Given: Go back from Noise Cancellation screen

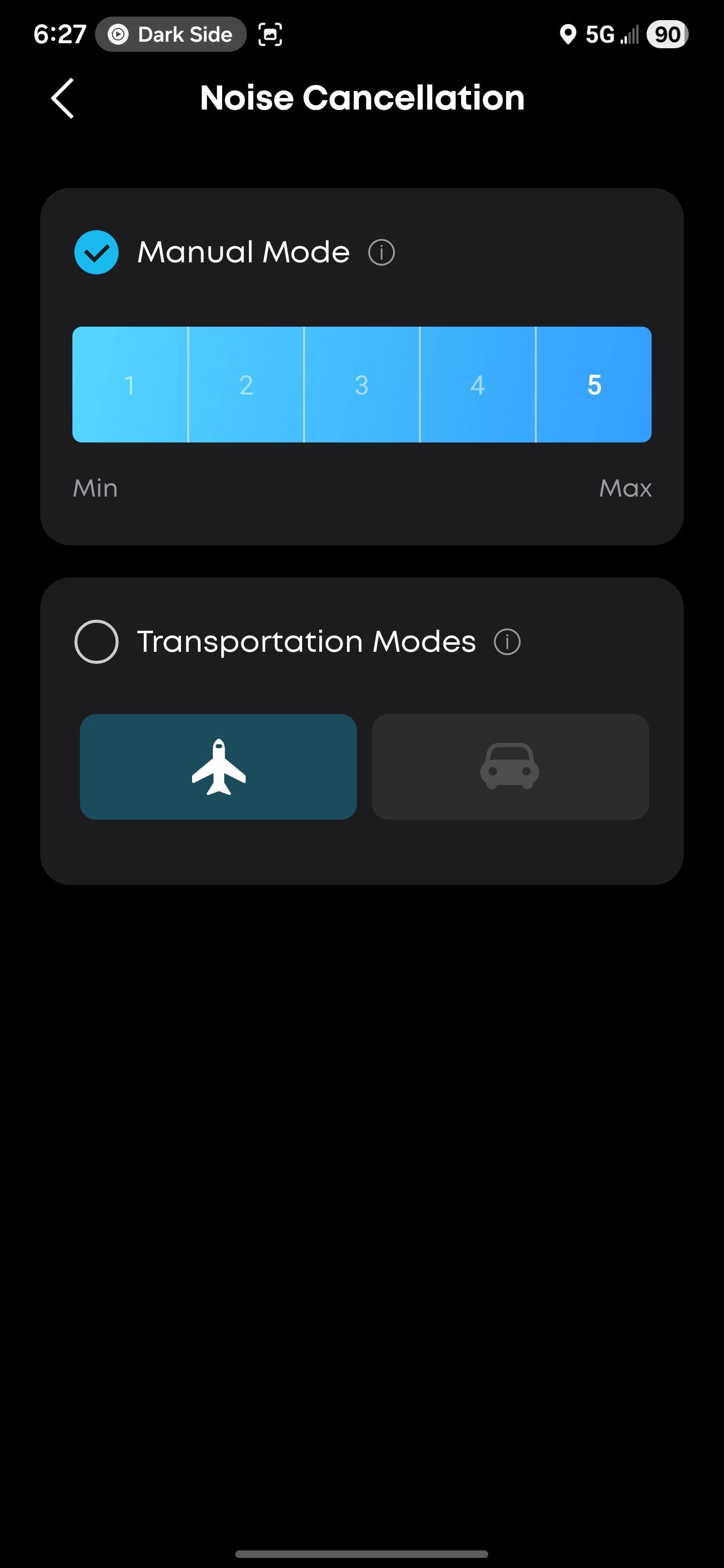Looking at the screenshot, I should click(63, 98).
